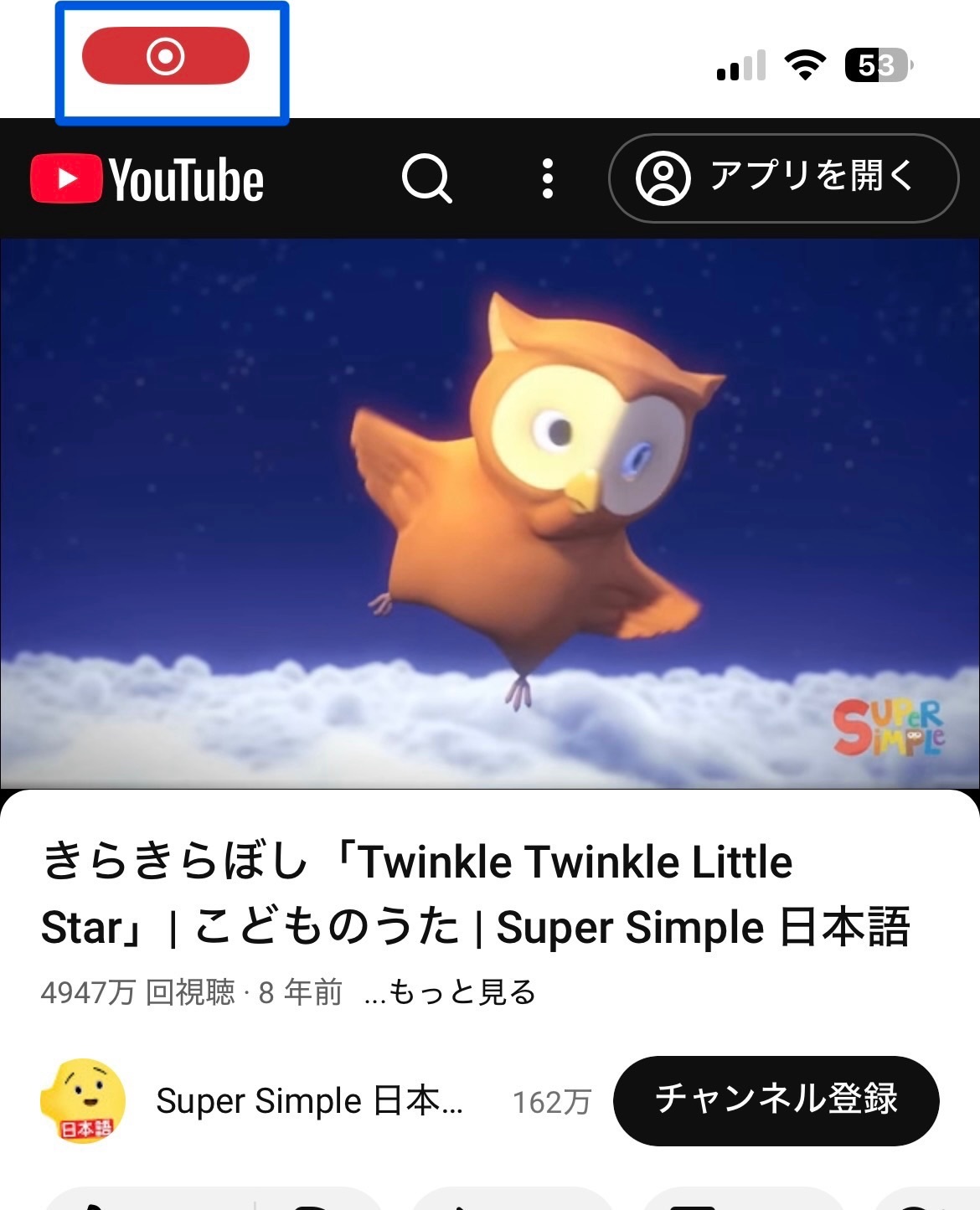Viewport: 980px width, 1210px height.
Task: Tap アプリを開く to open the app
Action: pos(783,178)
